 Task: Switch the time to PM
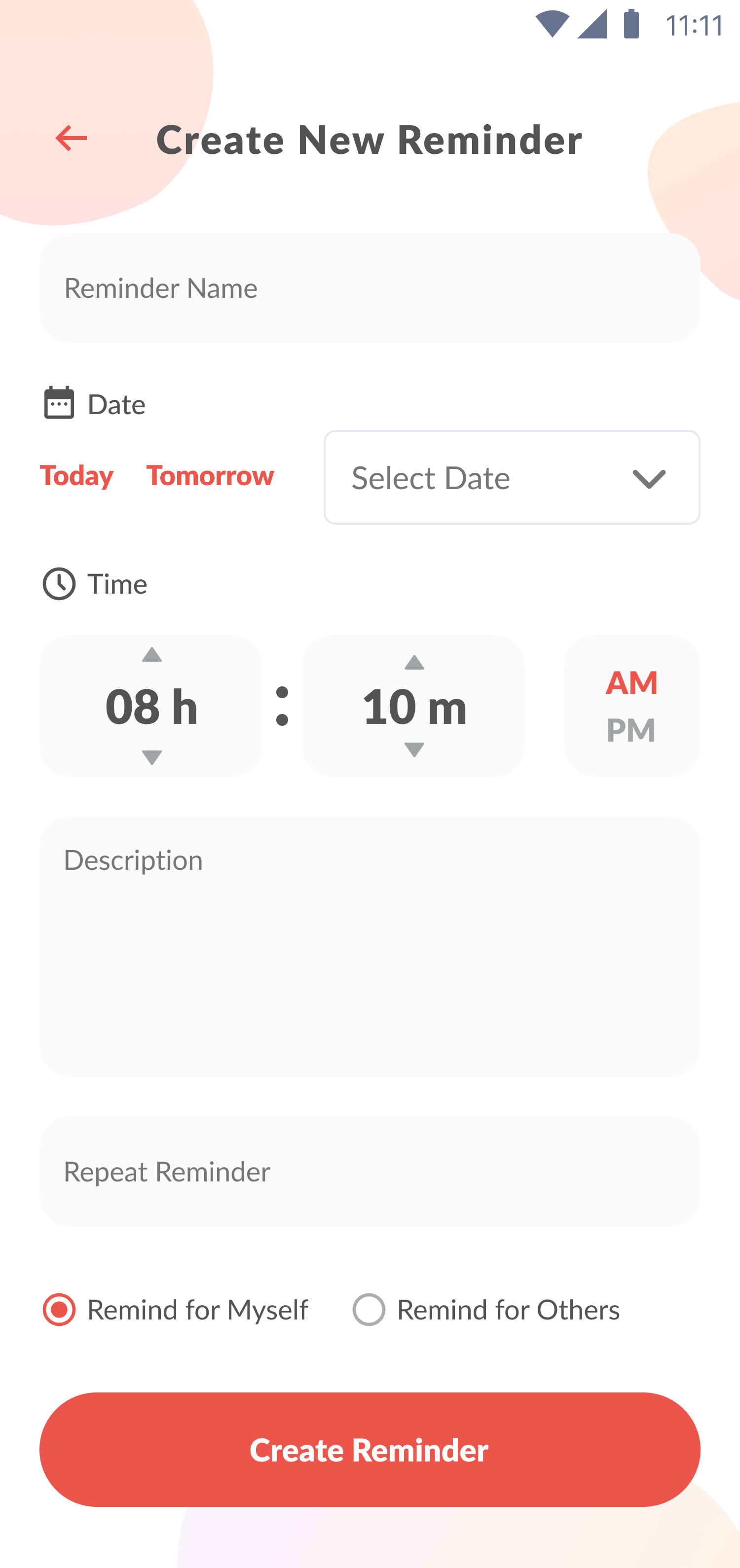631,730
